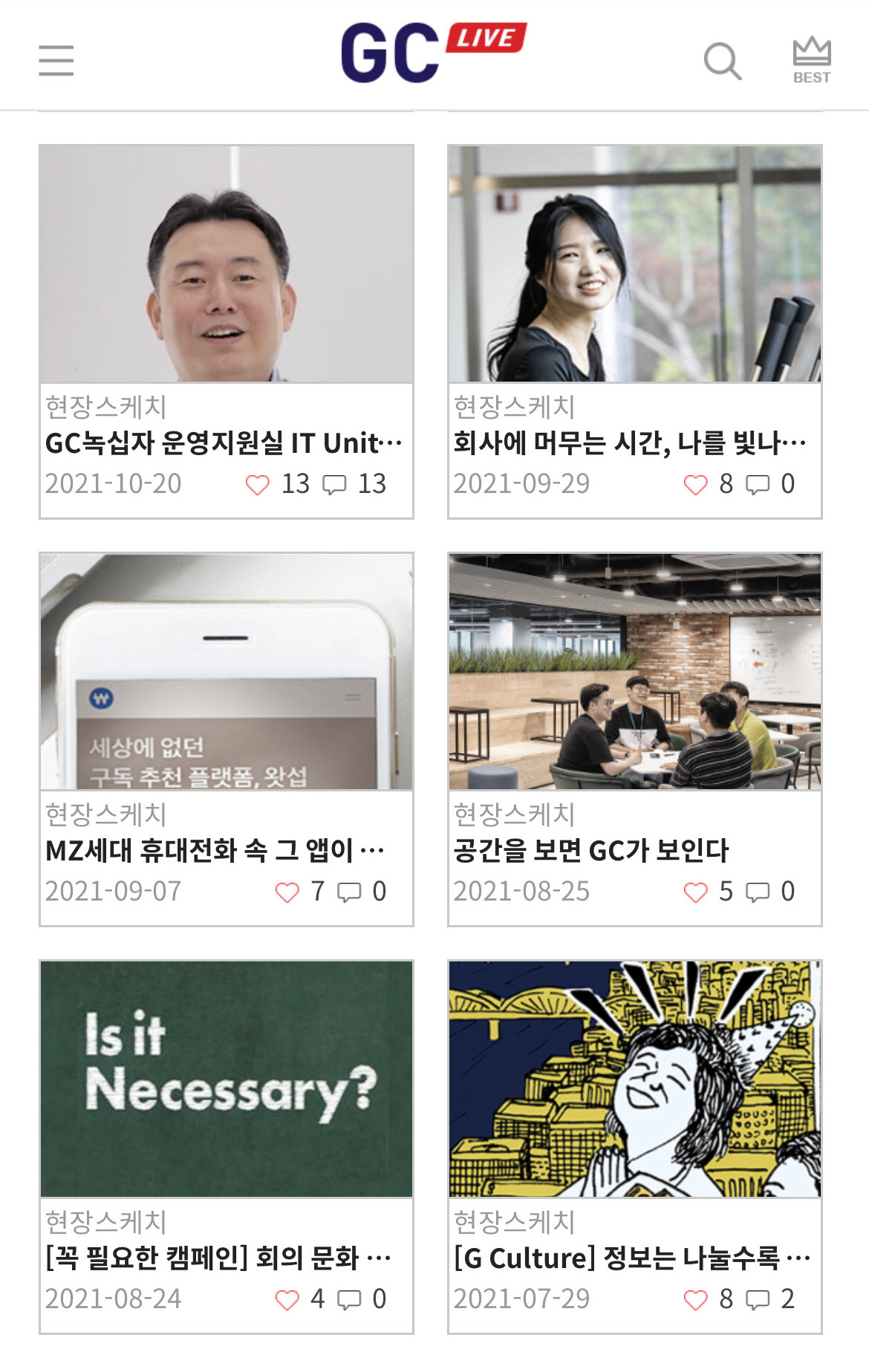The height and width of the screenshot is (1372, 869).
Task: Like the GC녹십자 운영지원실 IT Unit post
Action: [x=258, y=485]
